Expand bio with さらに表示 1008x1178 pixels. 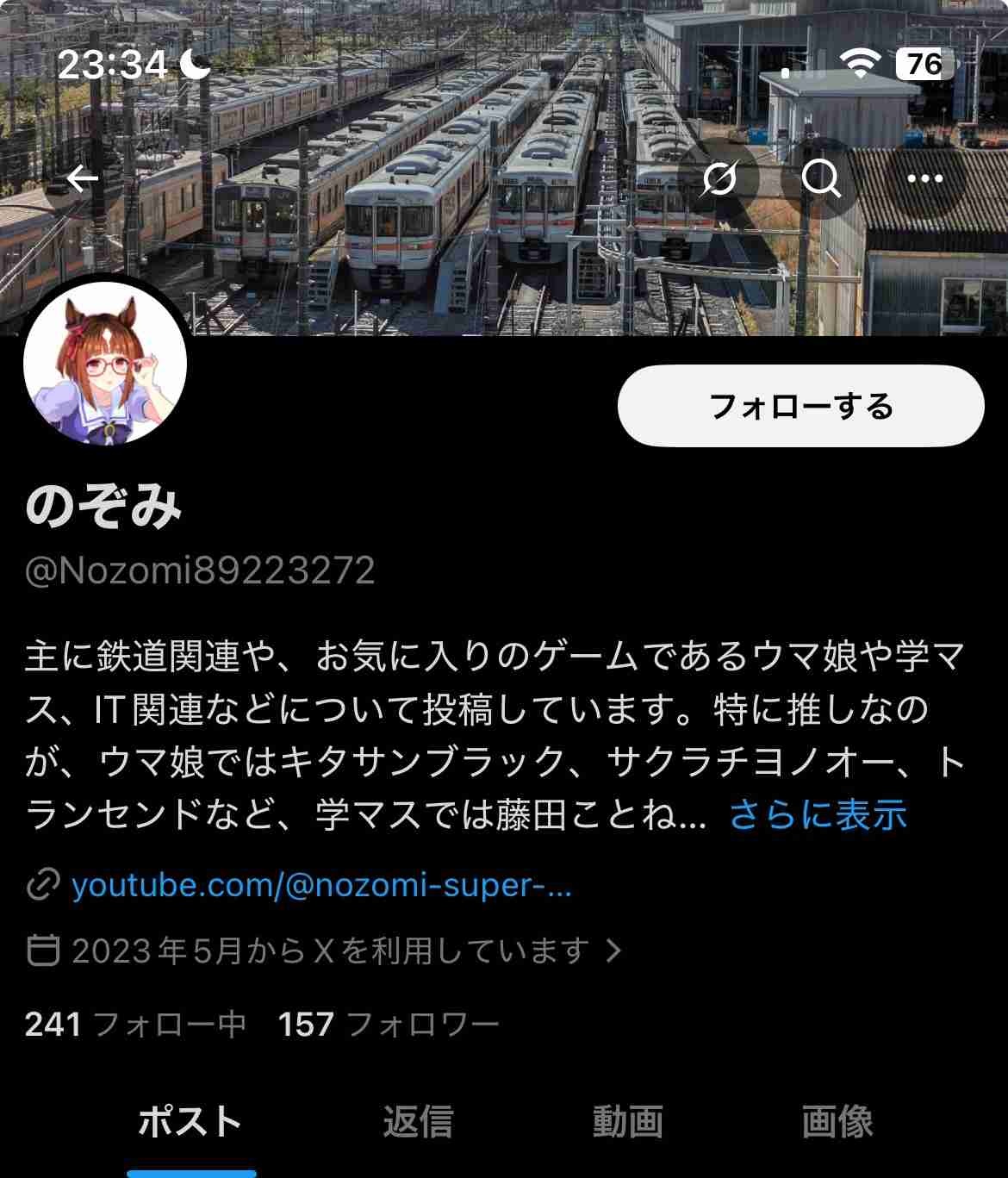tap(818, 814)
